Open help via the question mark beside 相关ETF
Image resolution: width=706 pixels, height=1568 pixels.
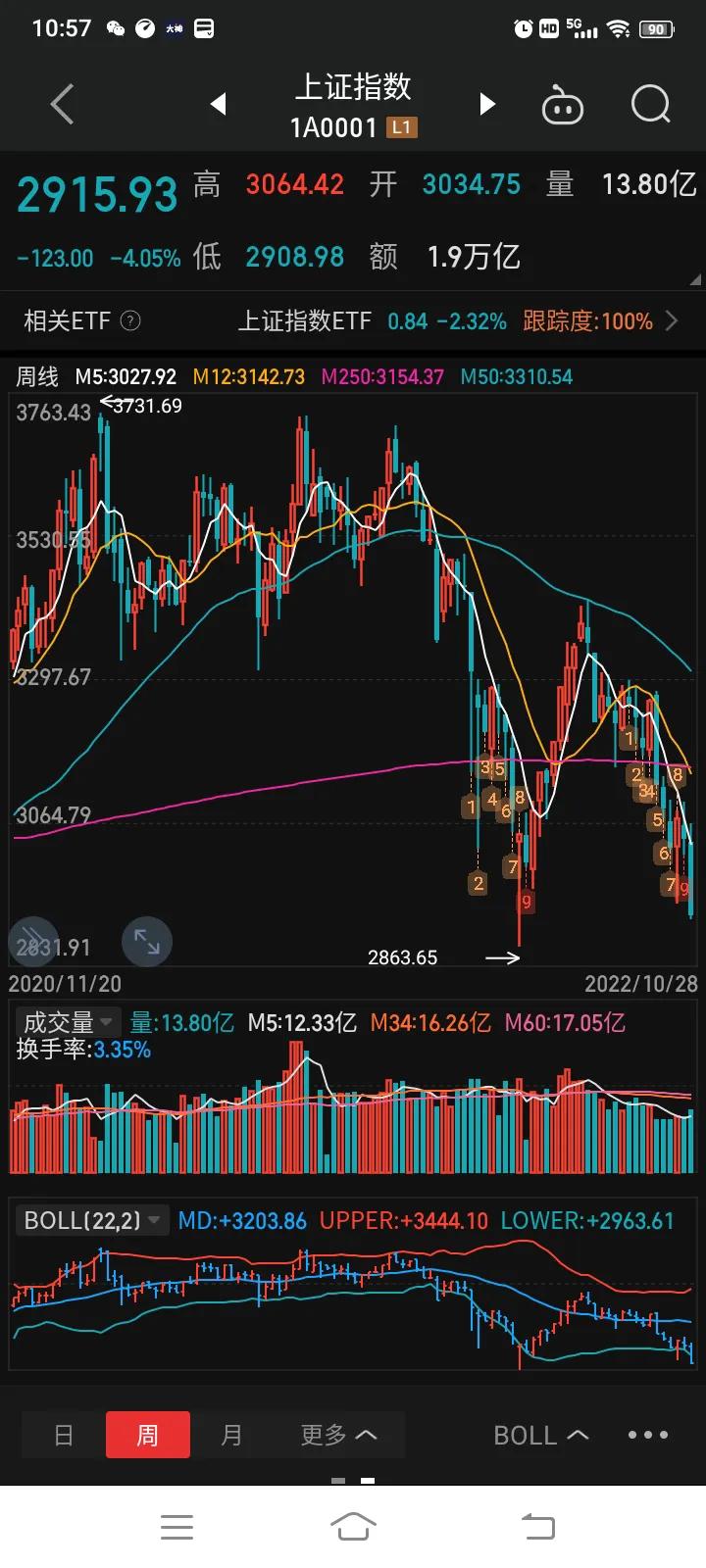tap(131, 320)
